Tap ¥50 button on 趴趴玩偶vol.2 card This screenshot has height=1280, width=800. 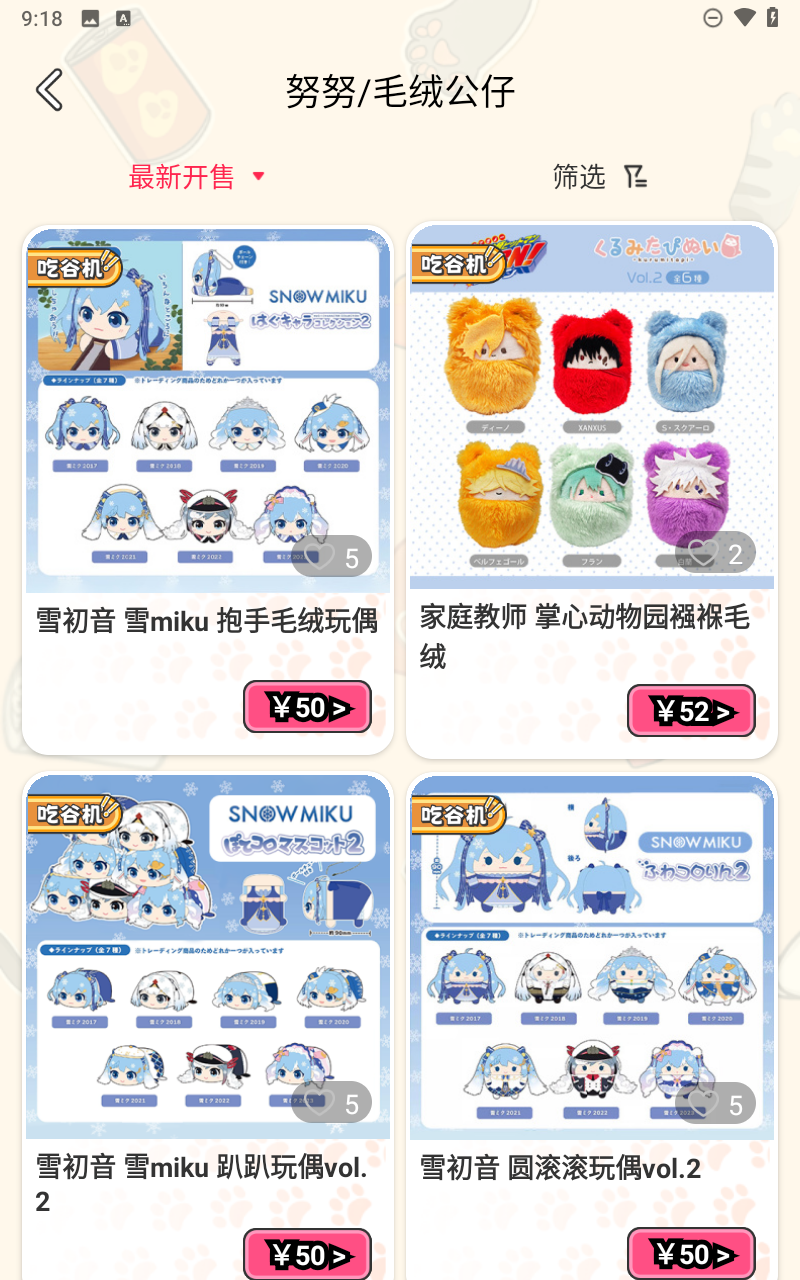307,1255
